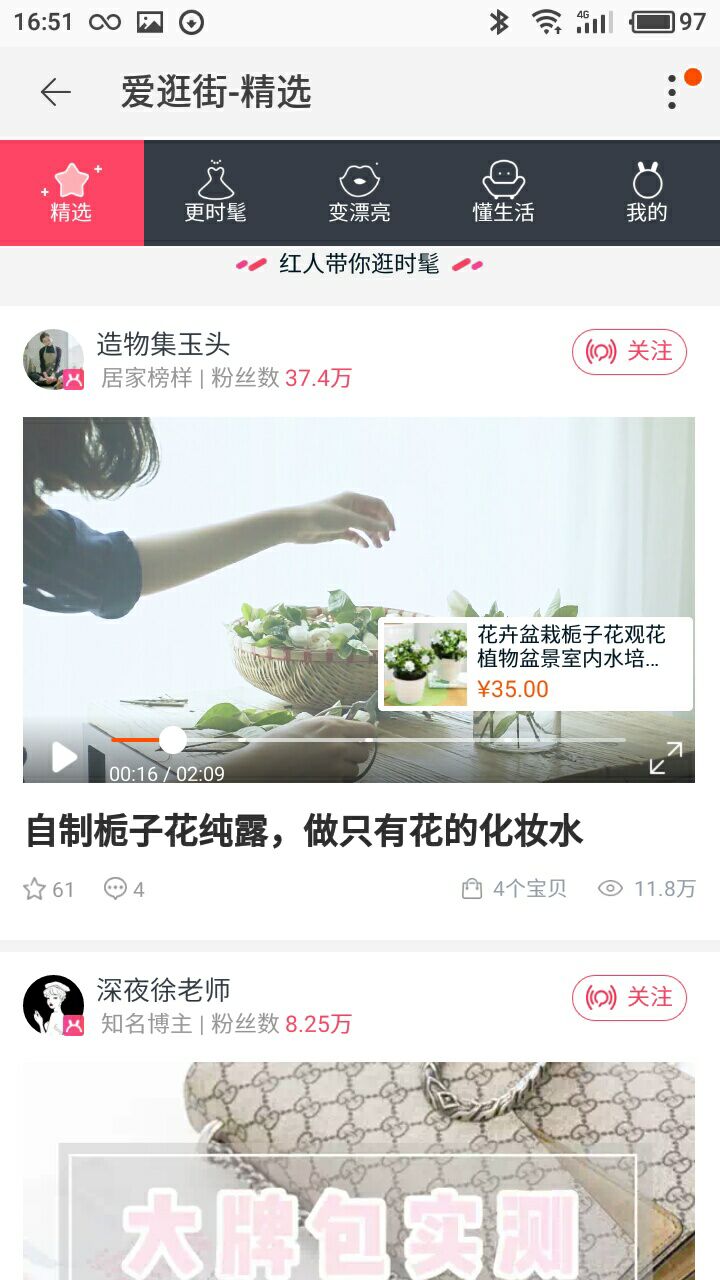Follow 深夜徐老师 with 关注 button
The height and width of the screenshot is (1280, 720).
click(629, 998)
